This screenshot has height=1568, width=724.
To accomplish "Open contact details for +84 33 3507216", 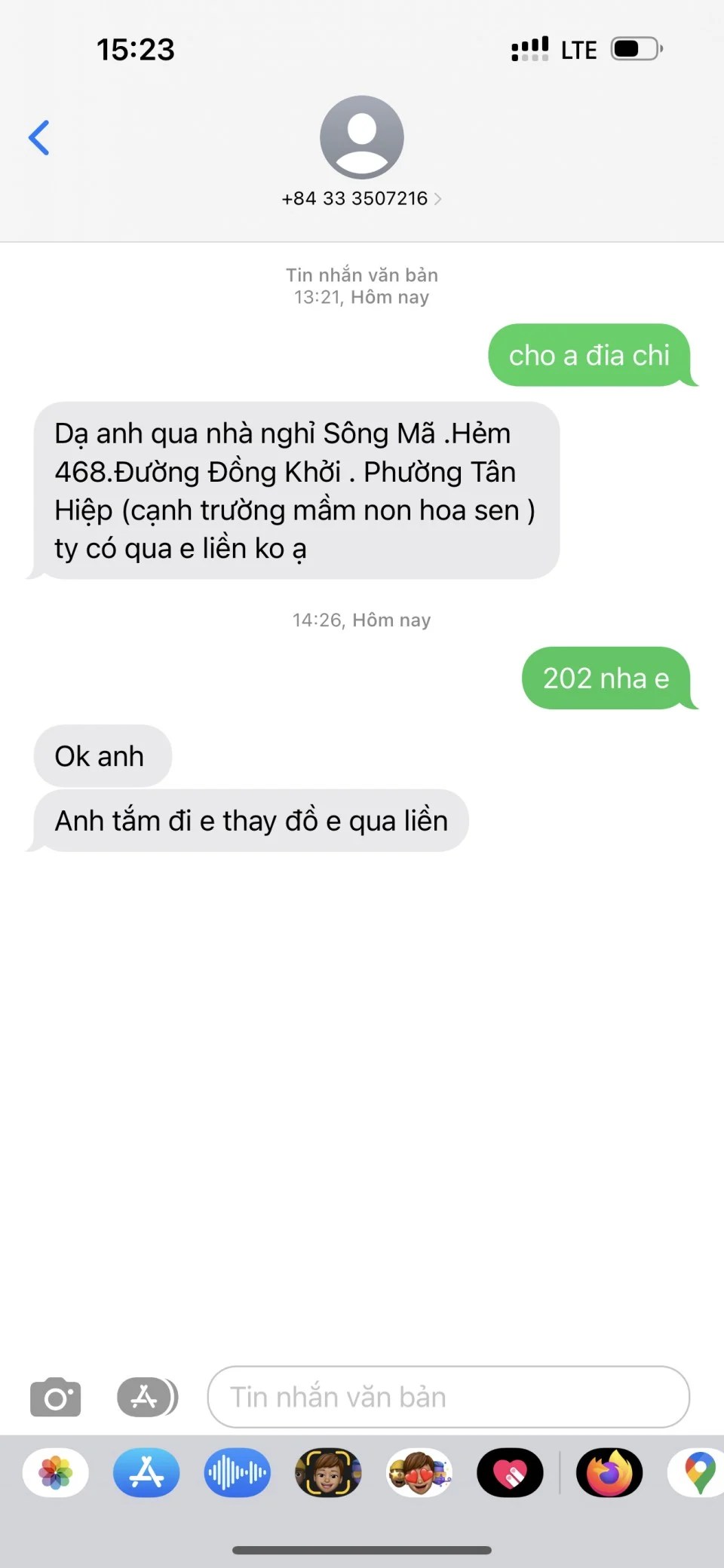I will 361,198.
